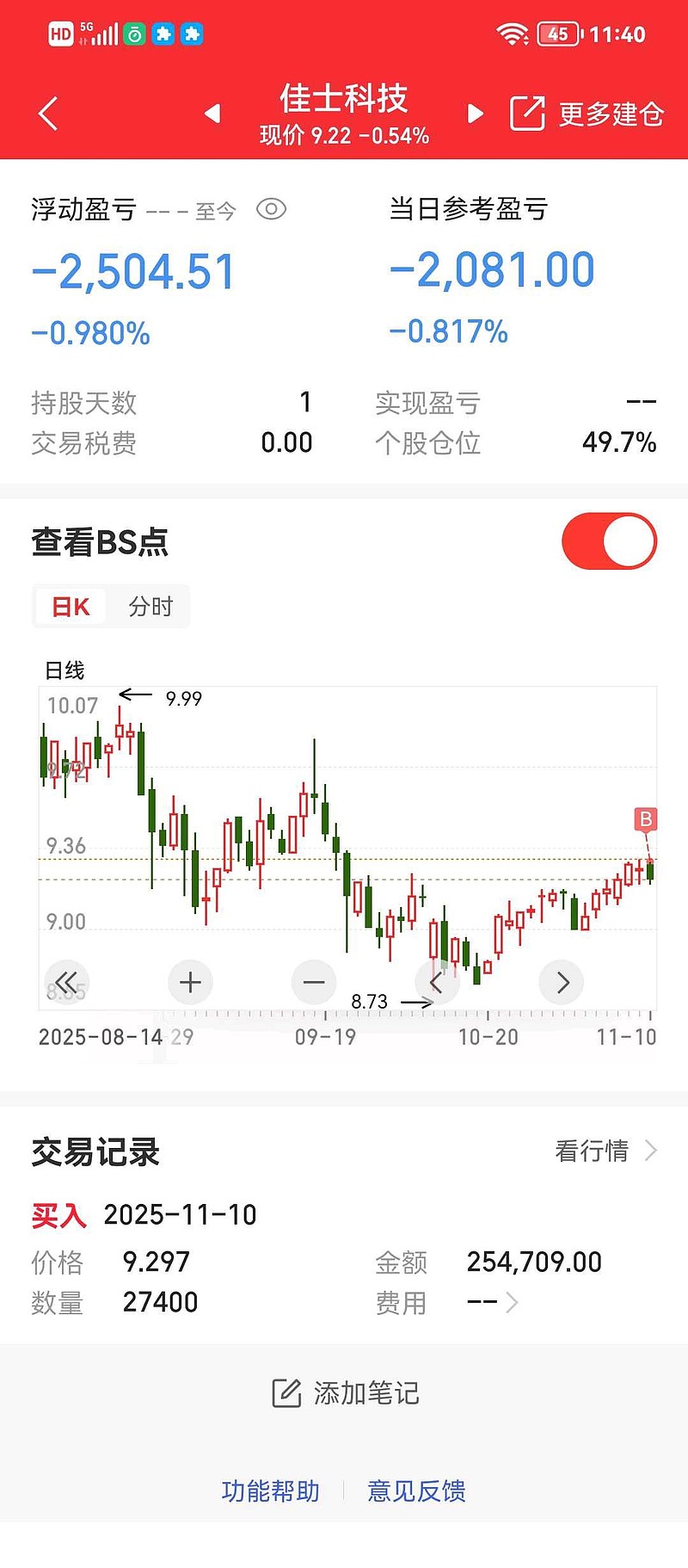688x1568 pixels.
Task: Add a note with 添加笔记
Action: [345, 1392]
